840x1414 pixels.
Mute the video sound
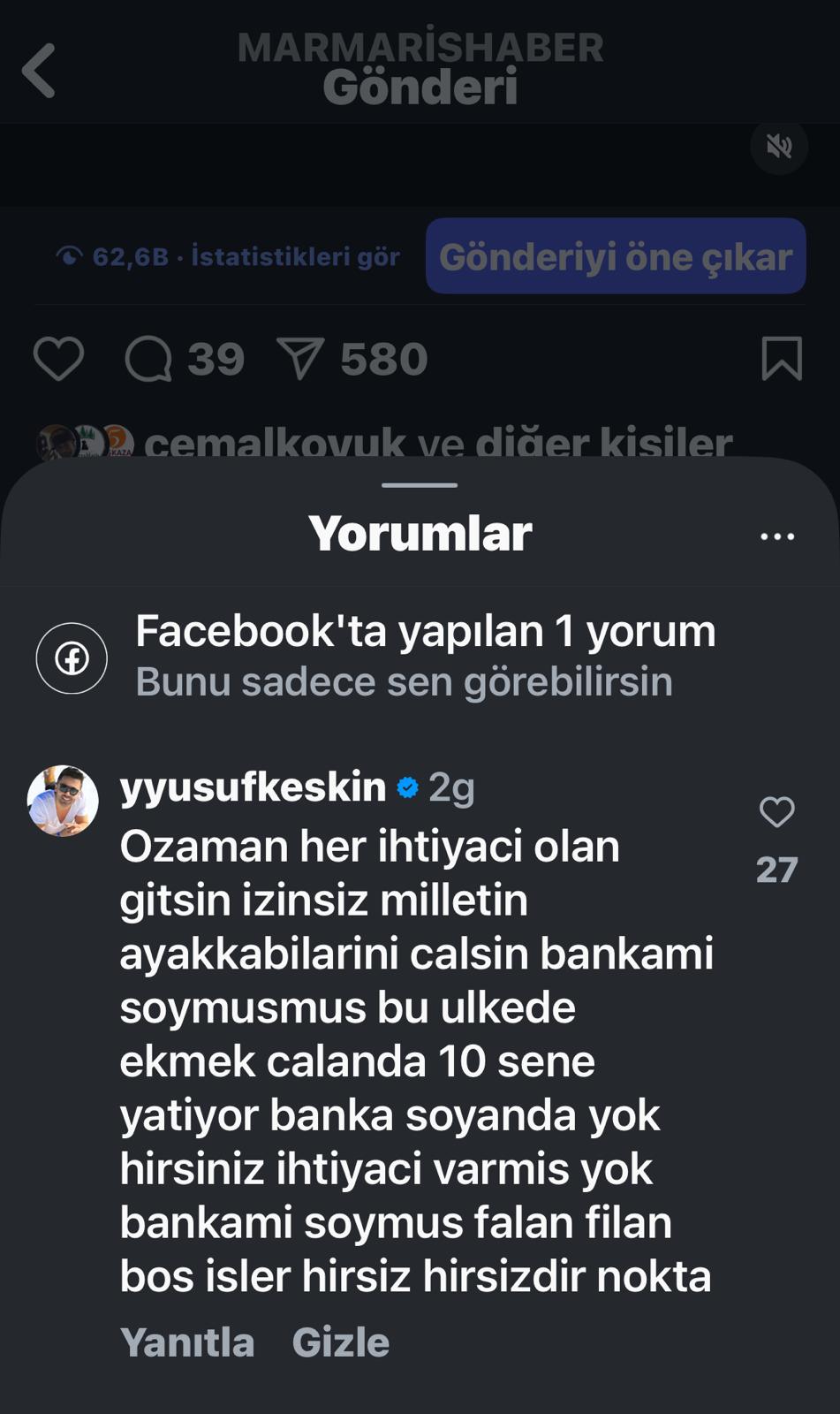click(778, 147)
